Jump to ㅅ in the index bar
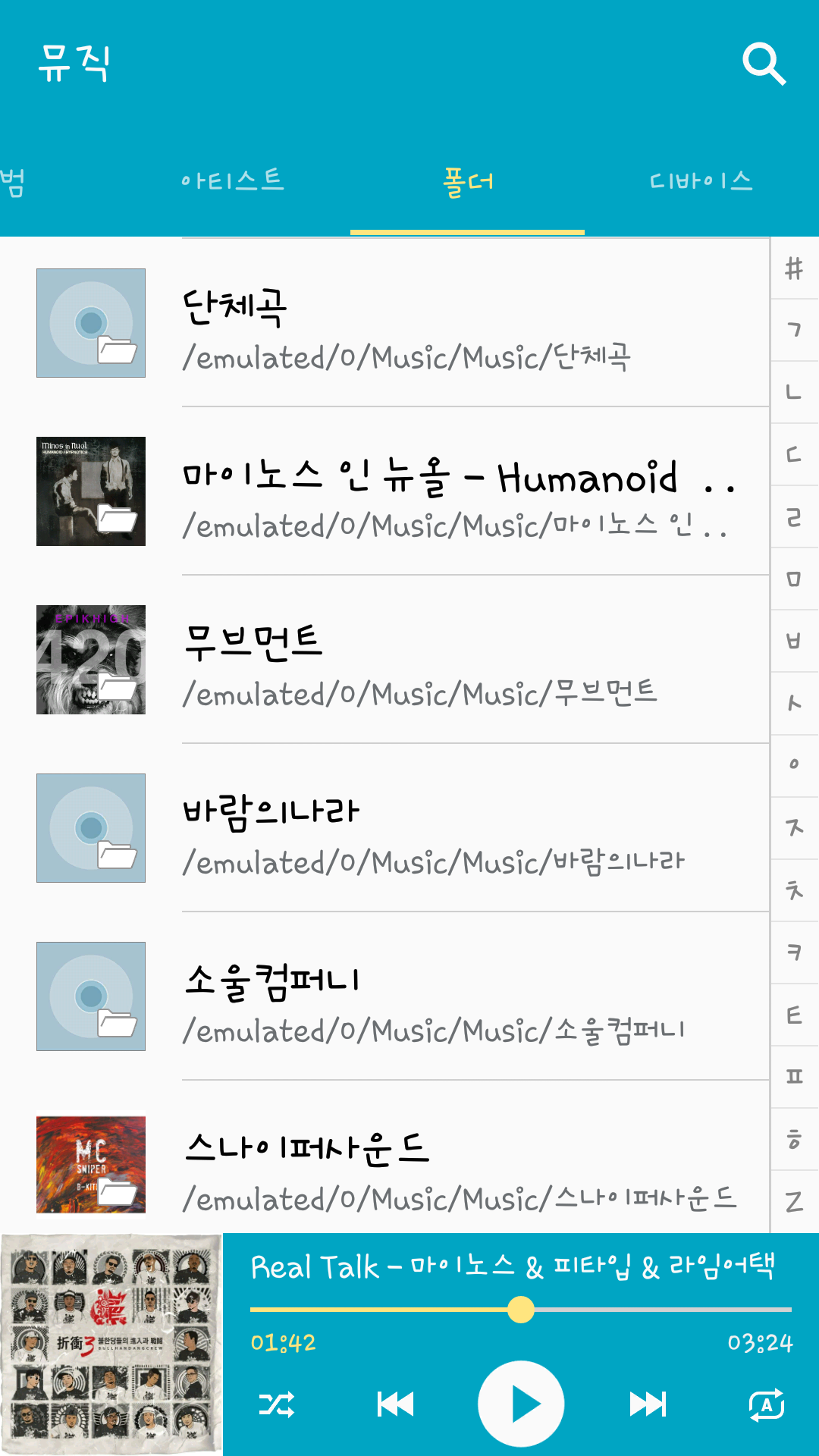The width and height of the screenshot is (819, 1456). [x=794, y=703]
